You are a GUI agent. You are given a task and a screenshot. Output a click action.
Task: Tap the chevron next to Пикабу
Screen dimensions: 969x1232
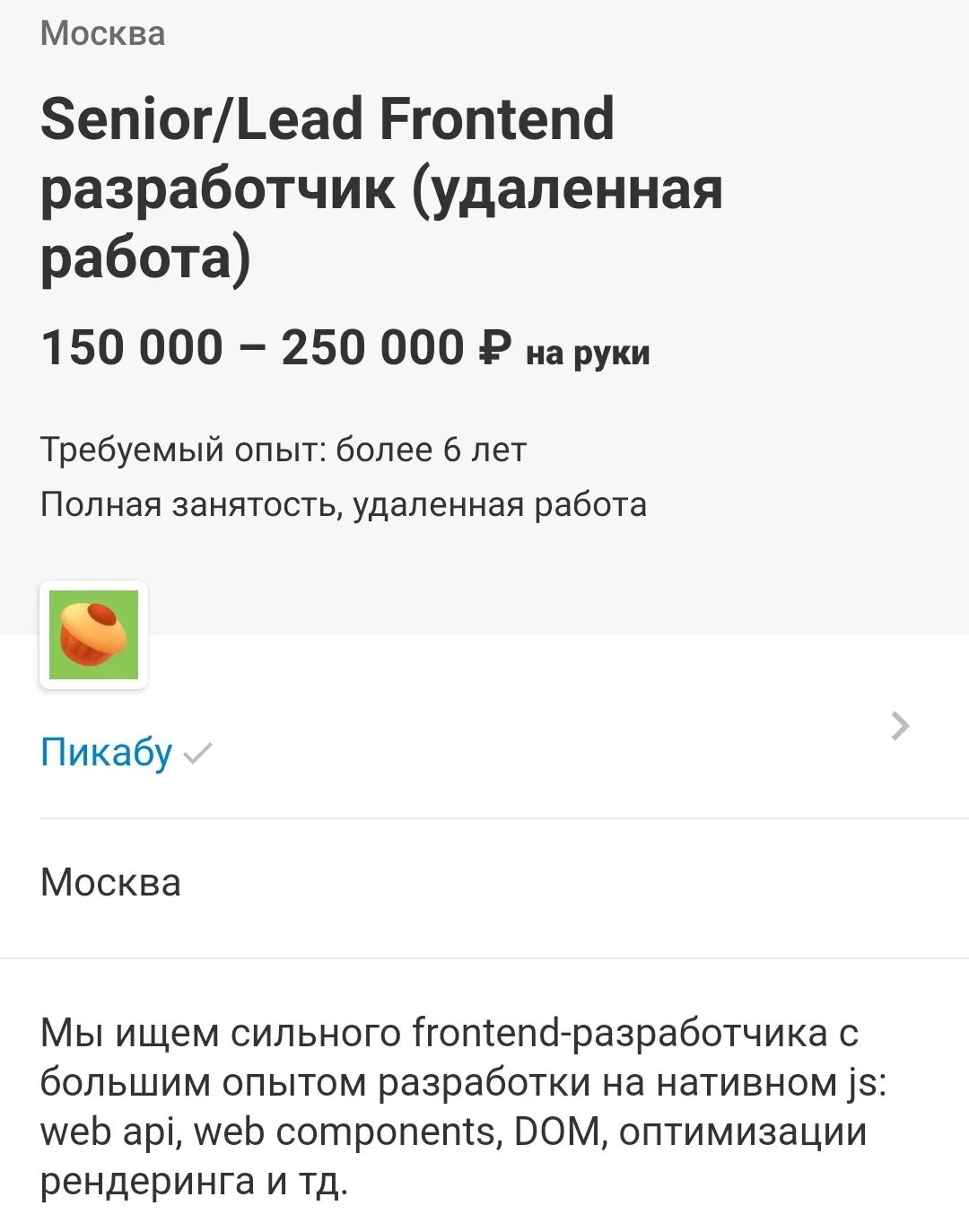click(900, 725)
